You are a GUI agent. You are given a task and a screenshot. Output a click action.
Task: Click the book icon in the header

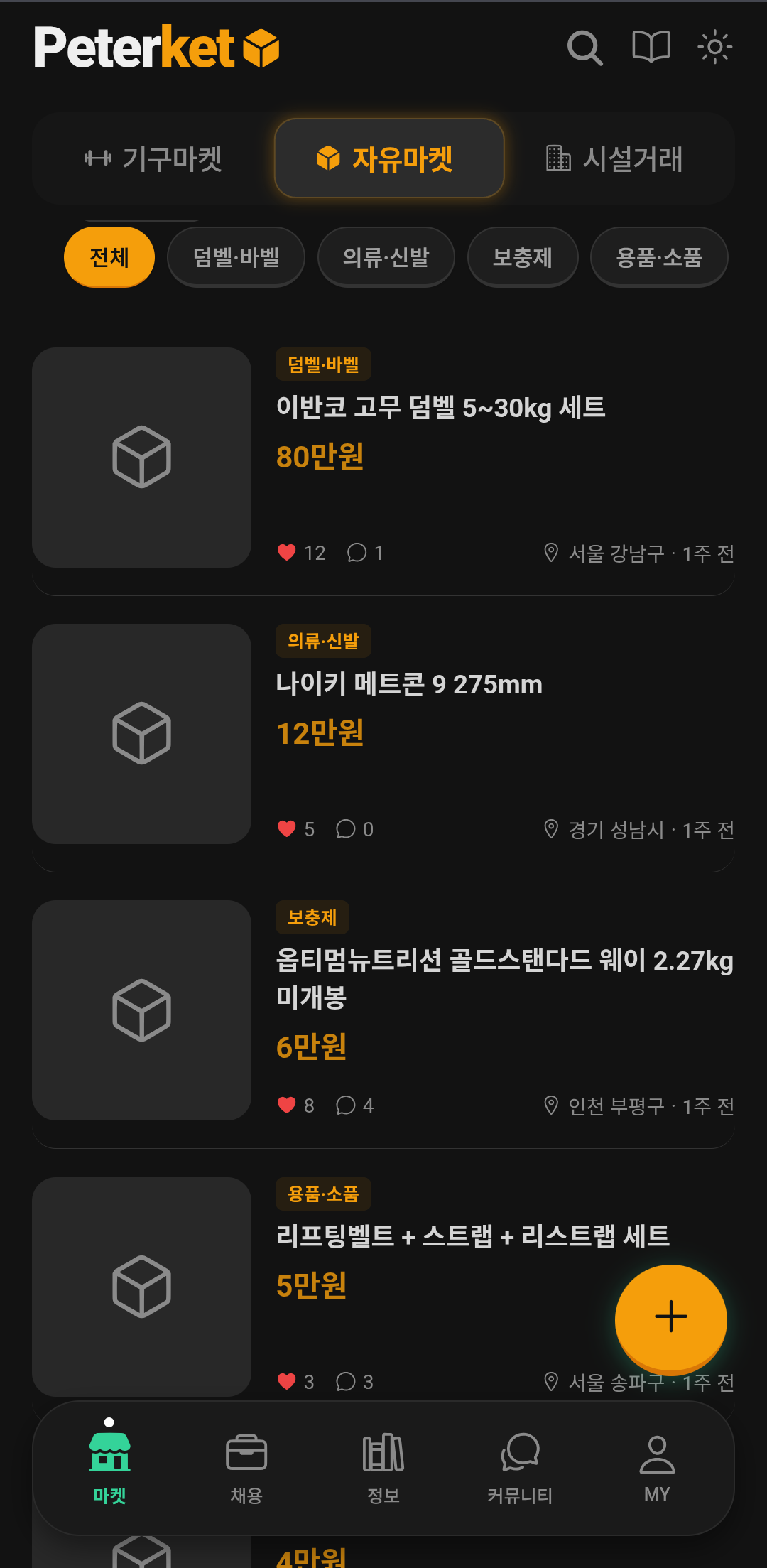click(x=650, y=47)
